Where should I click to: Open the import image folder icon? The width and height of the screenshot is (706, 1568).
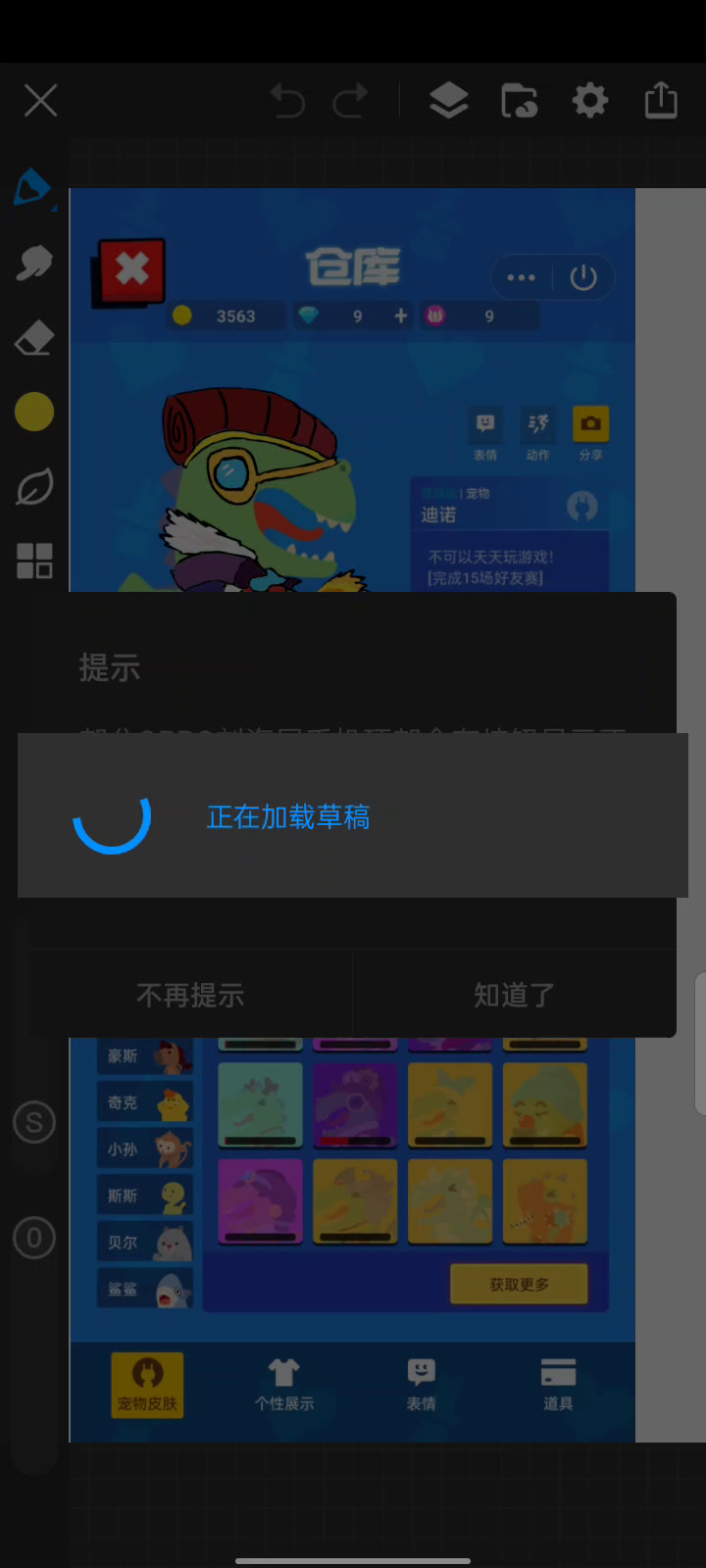[519, 100]
